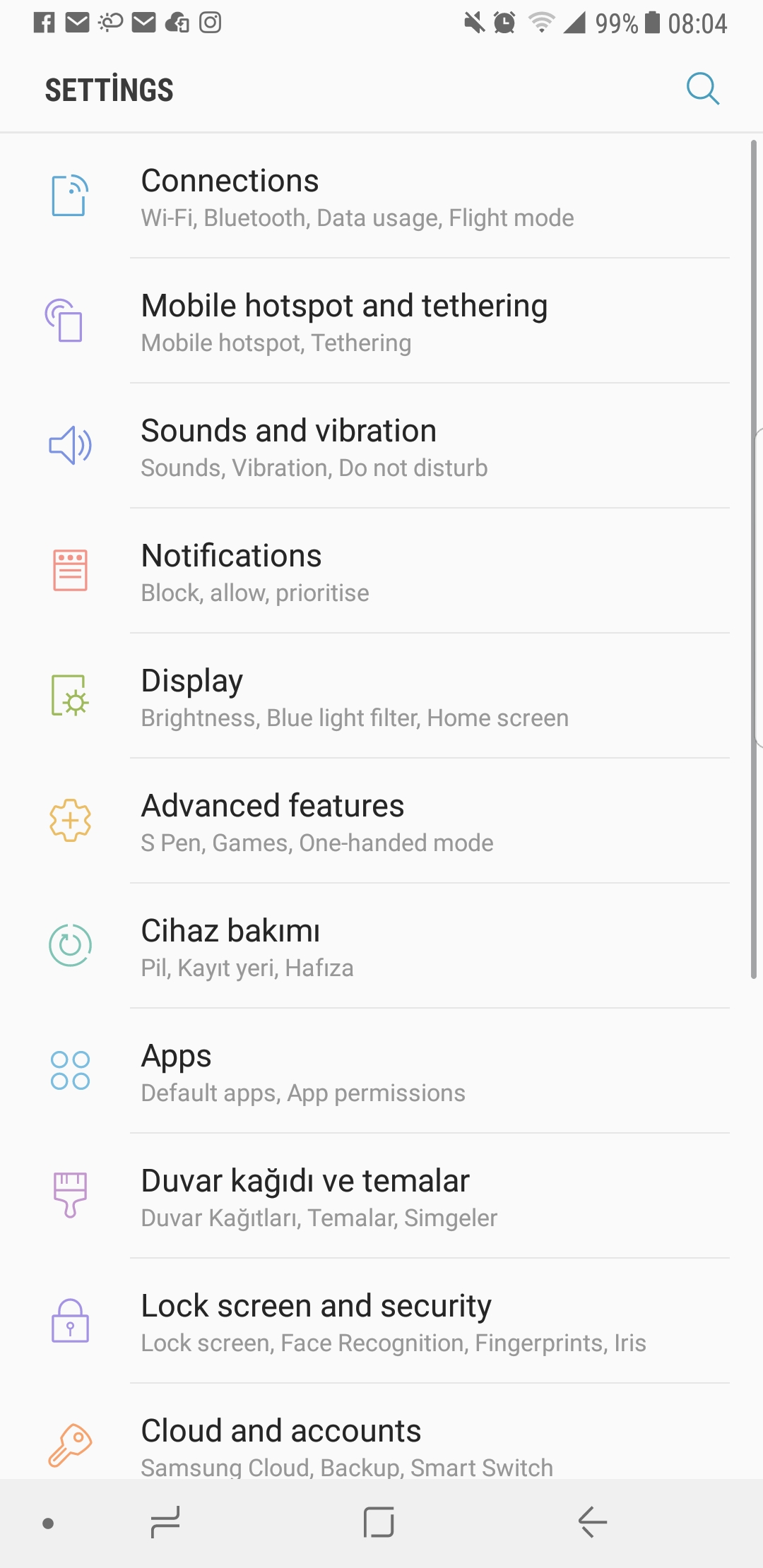Open Notifications settings

pos(381,571)
